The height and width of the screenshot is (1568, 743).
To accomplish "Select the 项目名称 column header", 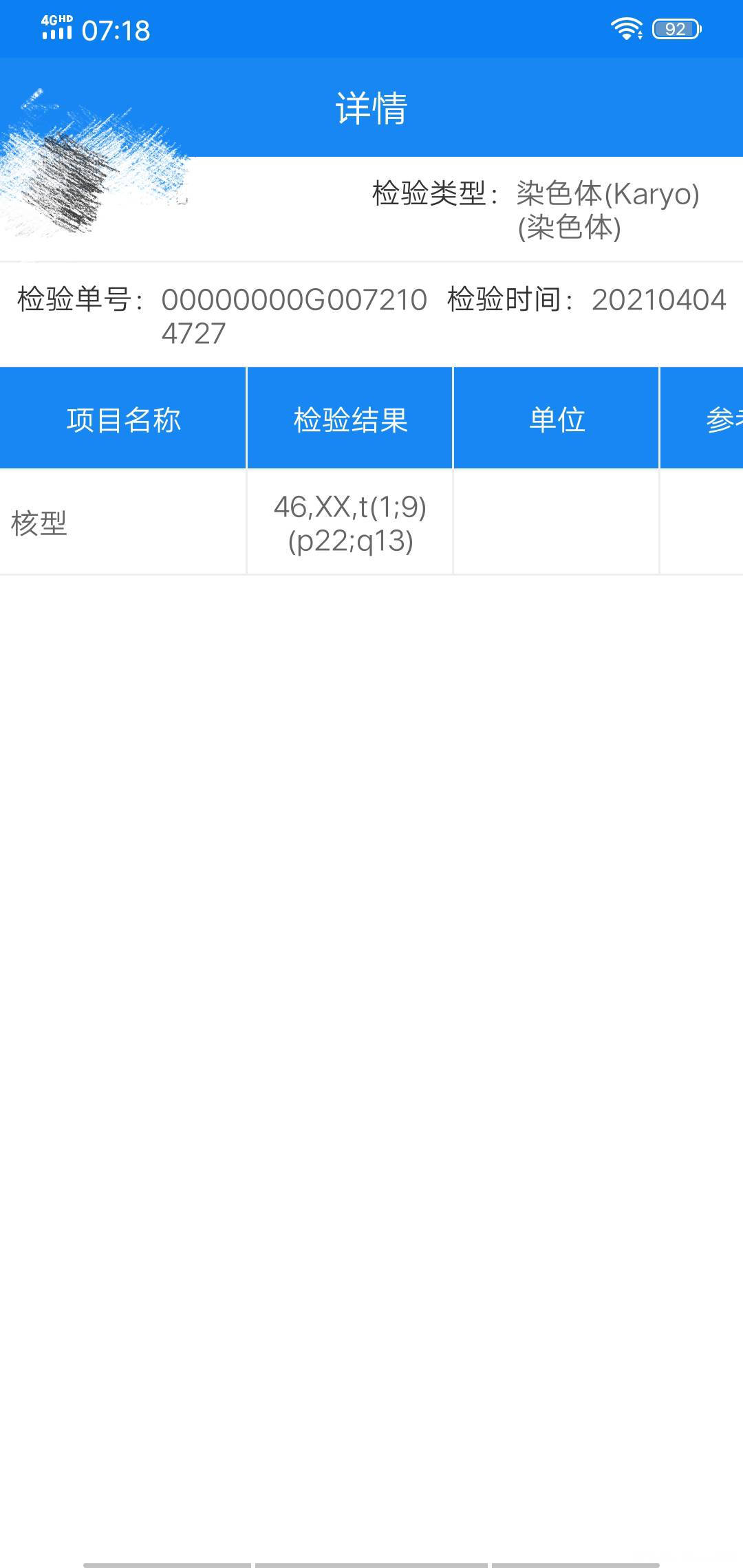I will 124,418.
